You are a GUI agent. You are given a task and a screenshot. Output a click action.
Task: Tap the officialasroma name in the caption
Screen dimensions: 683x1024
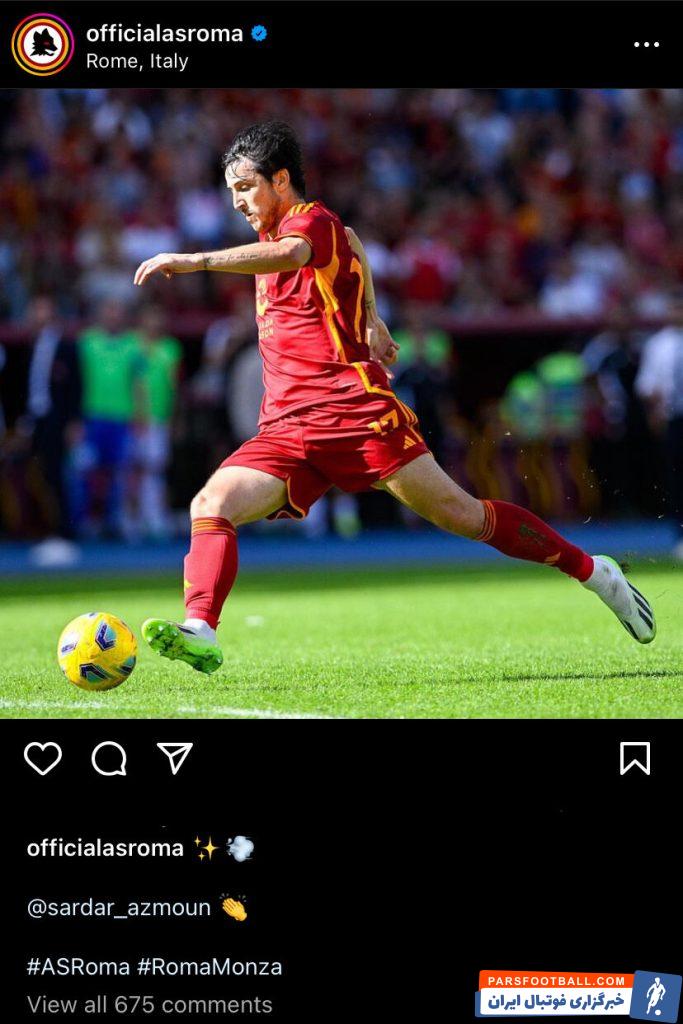click(105, 848)
